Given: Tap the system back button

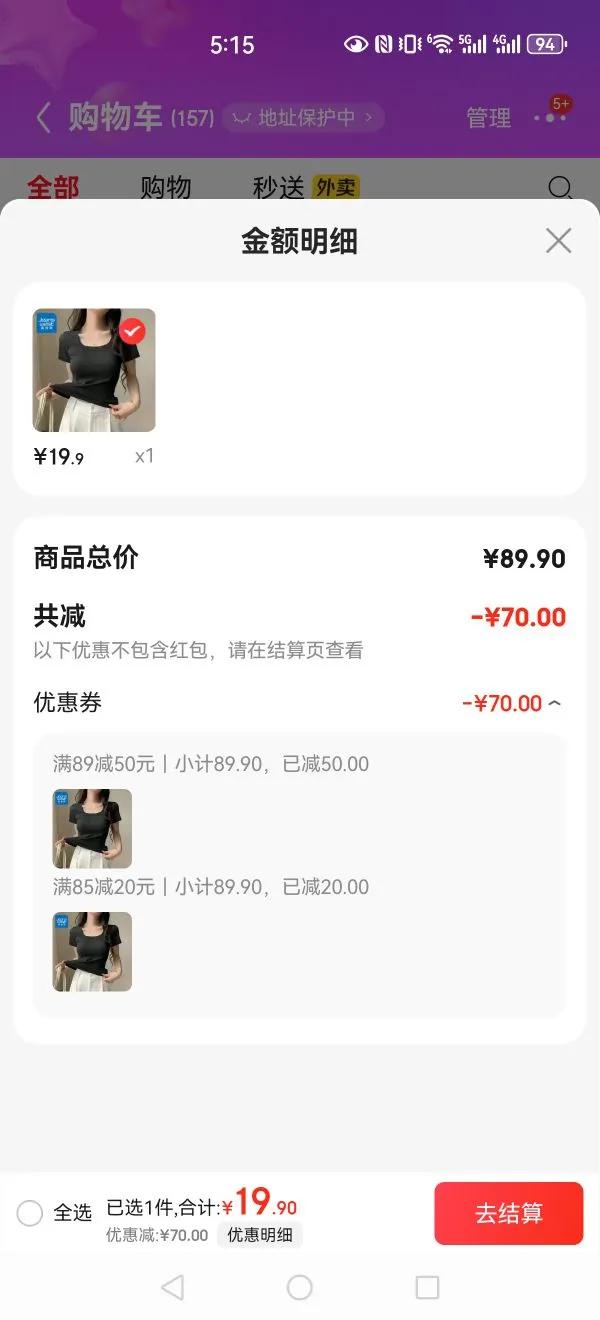Looking at the screenshot, I should click(172, 1287).
